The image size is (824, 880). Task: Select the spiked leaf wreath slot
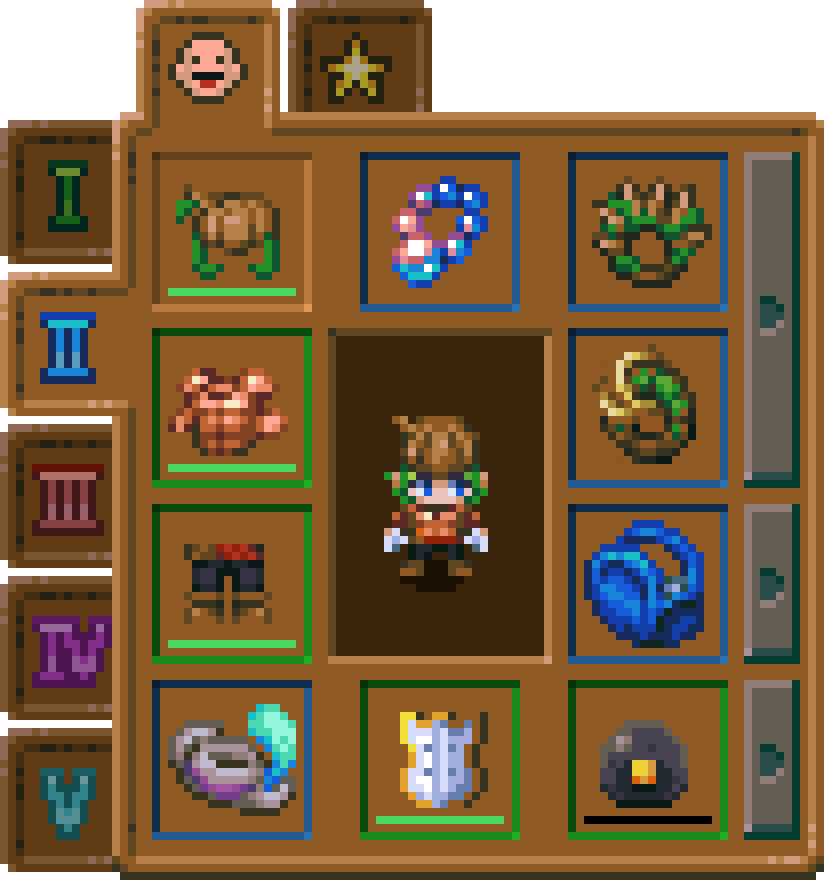[648, 232]
